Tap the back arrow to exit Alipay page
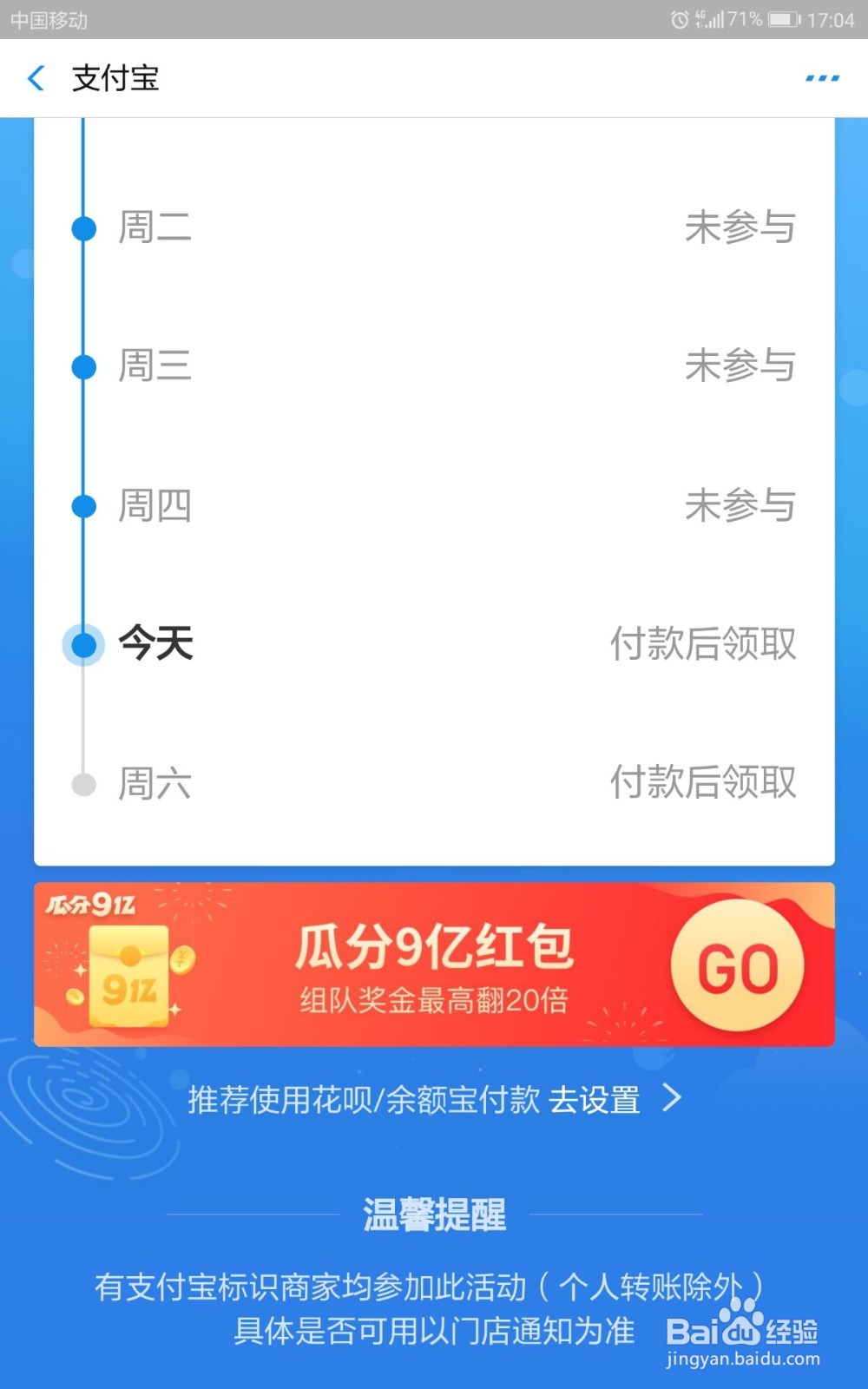Screen dimensions: 868x1389 click(x=36, y=78)
